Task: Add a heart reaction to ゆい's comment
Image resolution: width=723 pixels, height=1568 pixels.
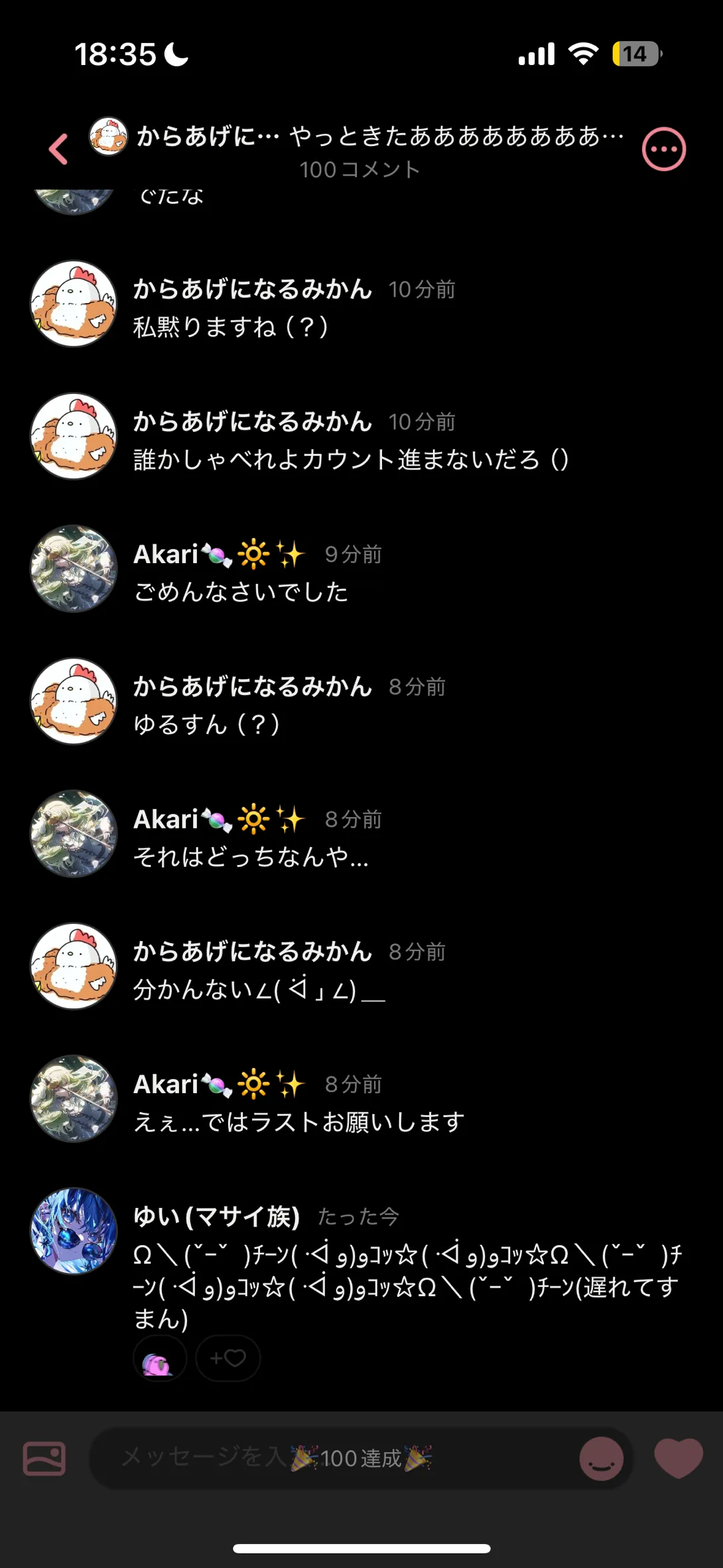Action: [228, 1358]
